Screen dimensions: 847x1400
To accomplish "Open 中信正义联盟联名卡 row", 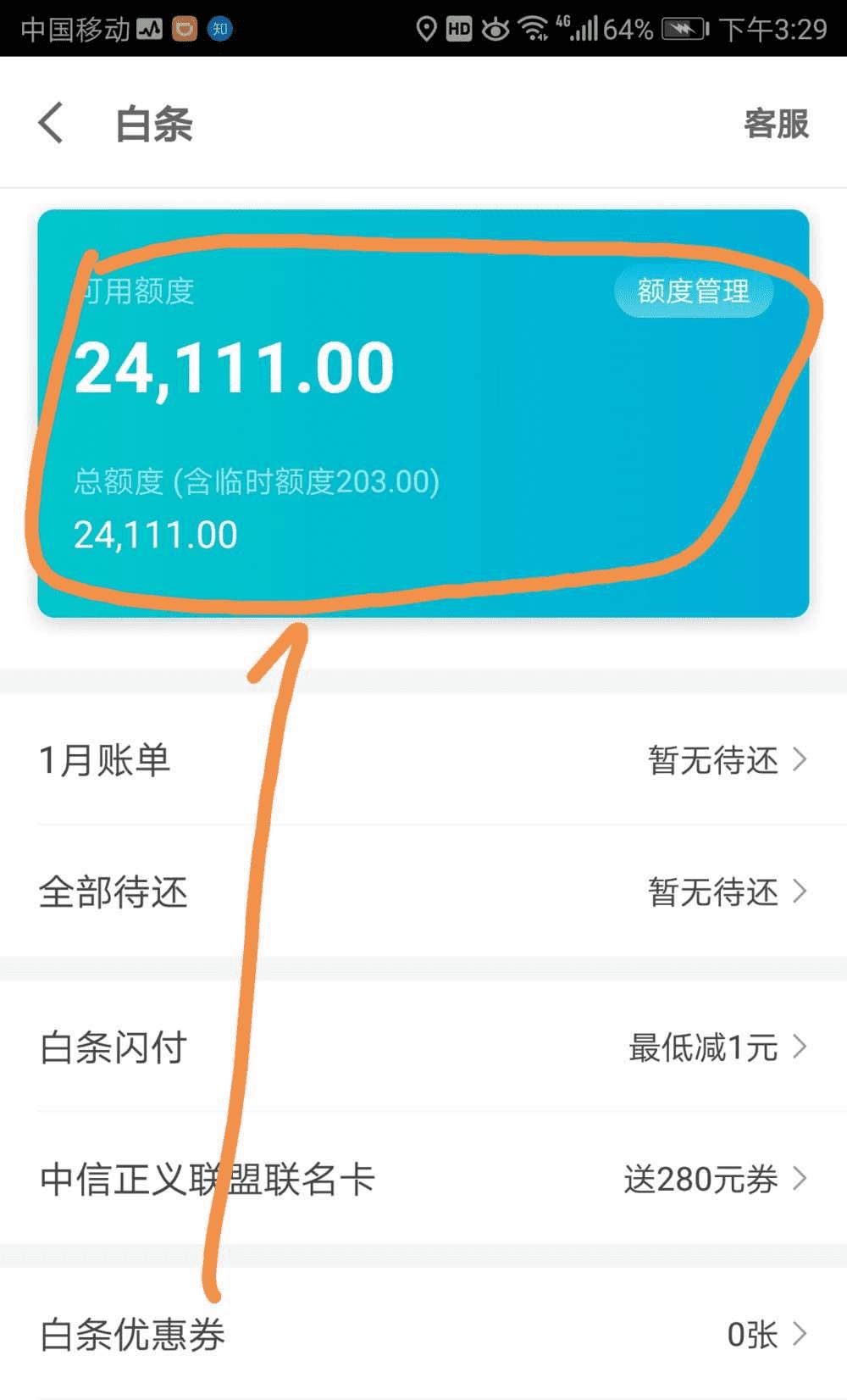I will (x=423, y=1179).
